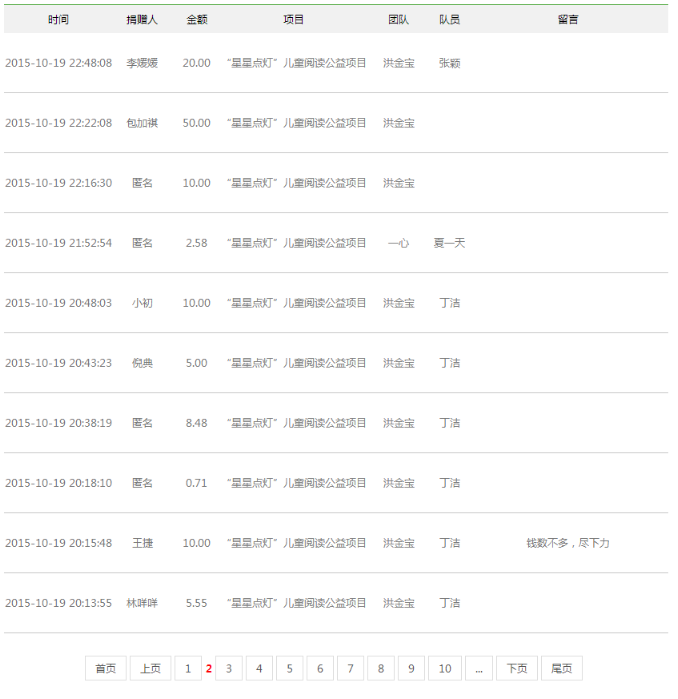Open page 8 of donations
This screenshot has height=699, width=678.
tap(381, 668)
